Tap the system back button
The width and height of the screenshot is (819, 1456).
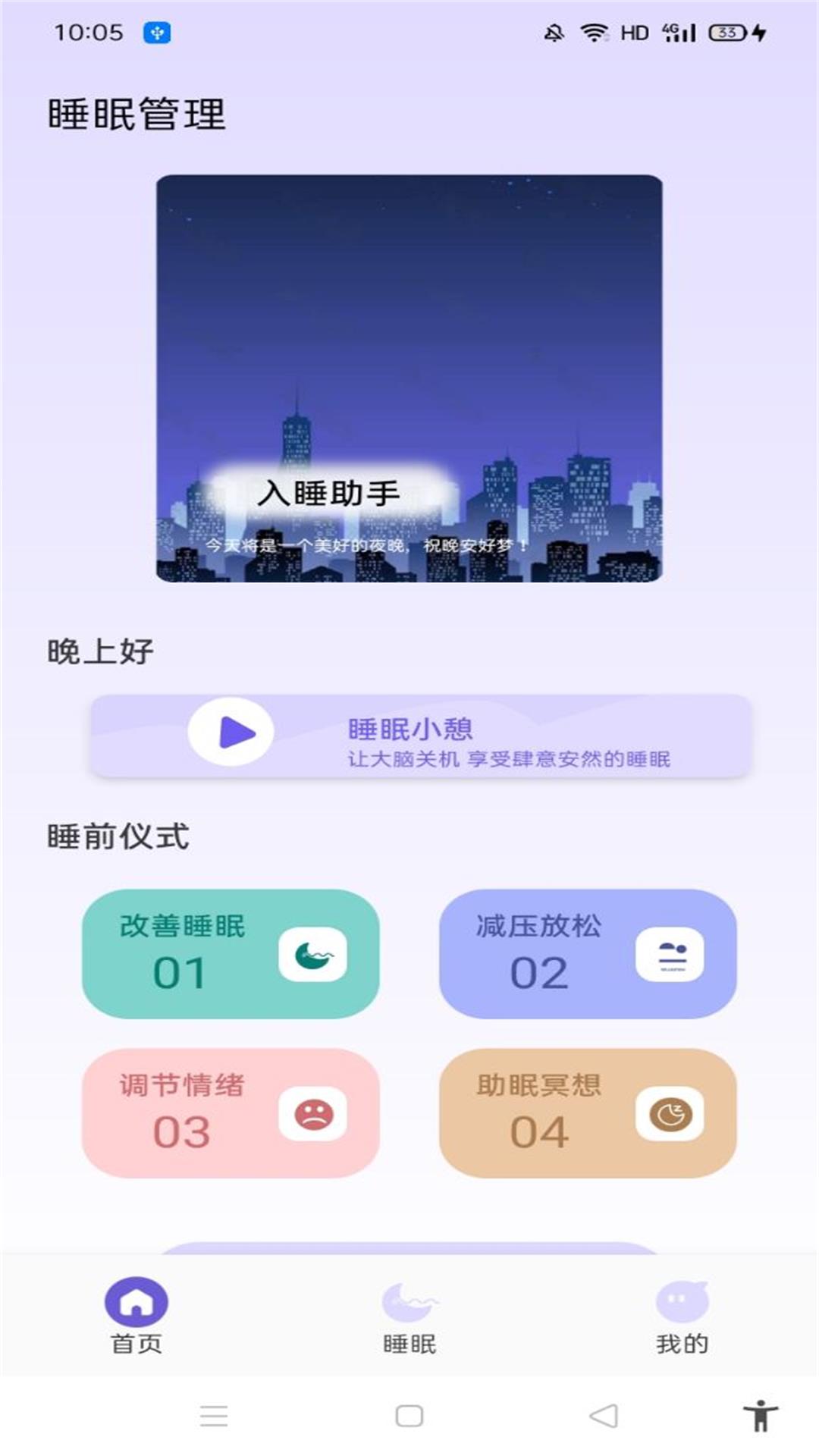pos(604,1416)
